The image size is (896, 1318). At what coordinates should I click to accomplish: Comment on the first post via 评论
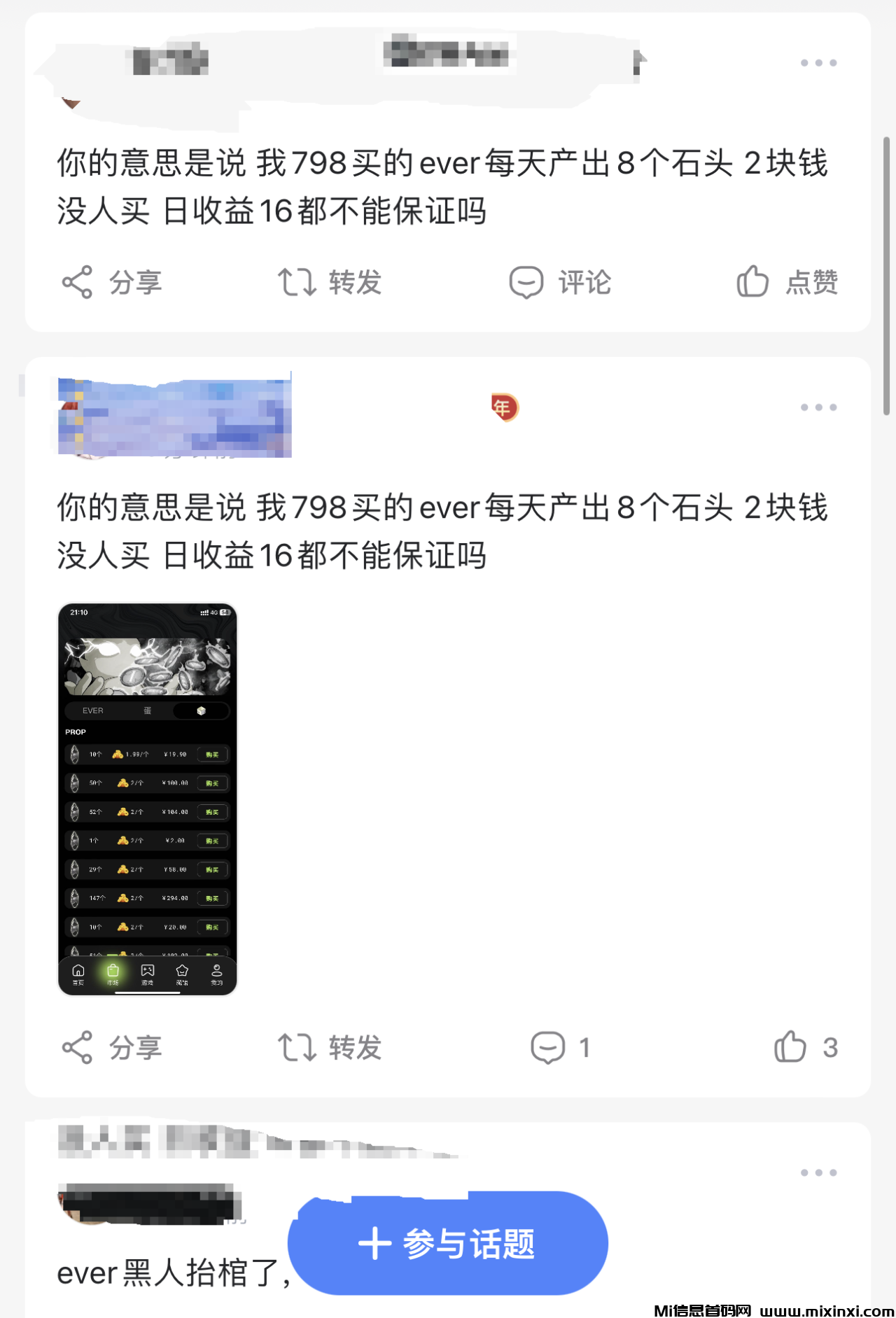click(560, 283)
